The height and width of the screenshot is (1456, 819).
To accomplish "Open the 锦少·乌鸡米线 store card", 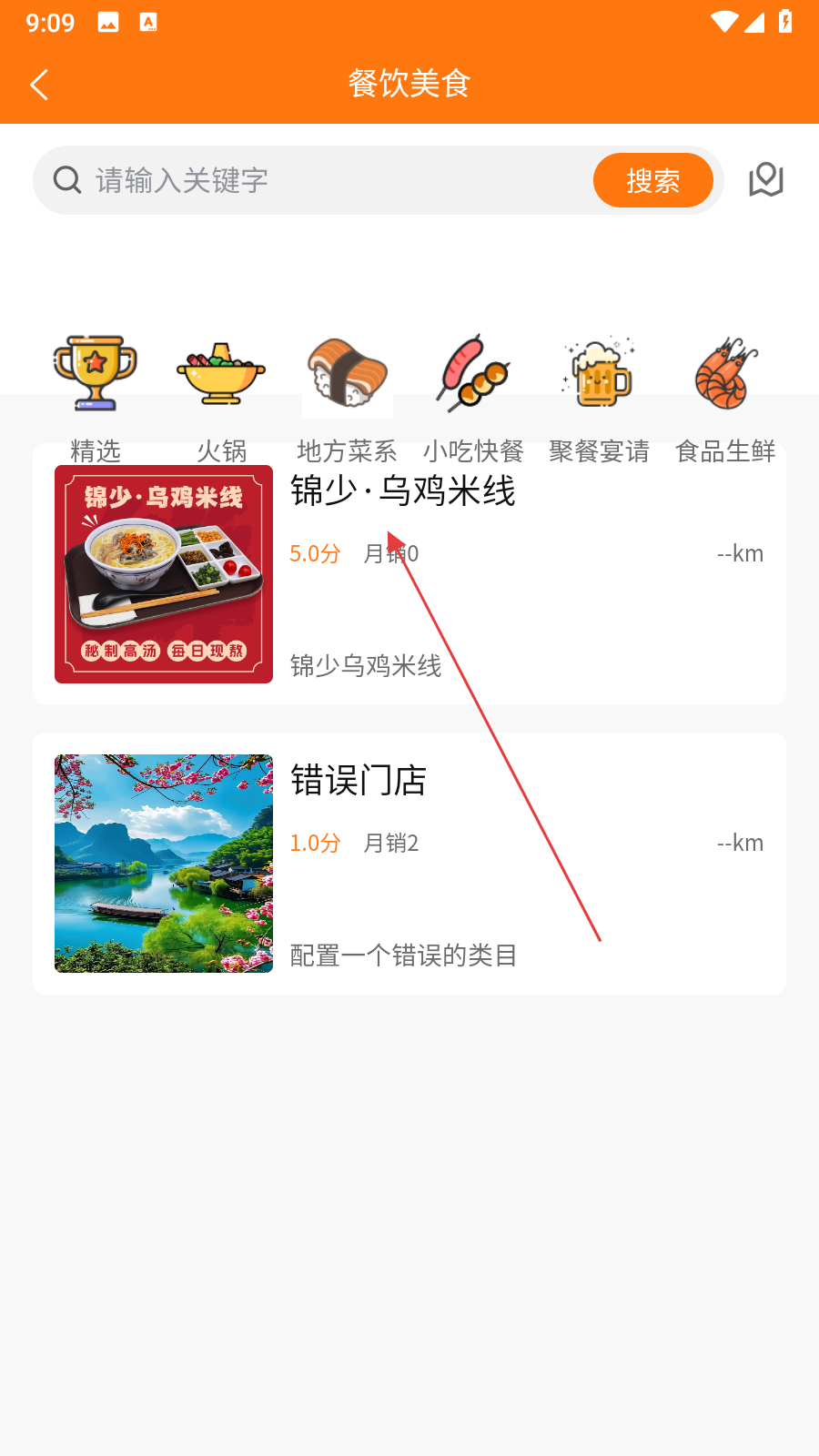I will click(409, 582).
